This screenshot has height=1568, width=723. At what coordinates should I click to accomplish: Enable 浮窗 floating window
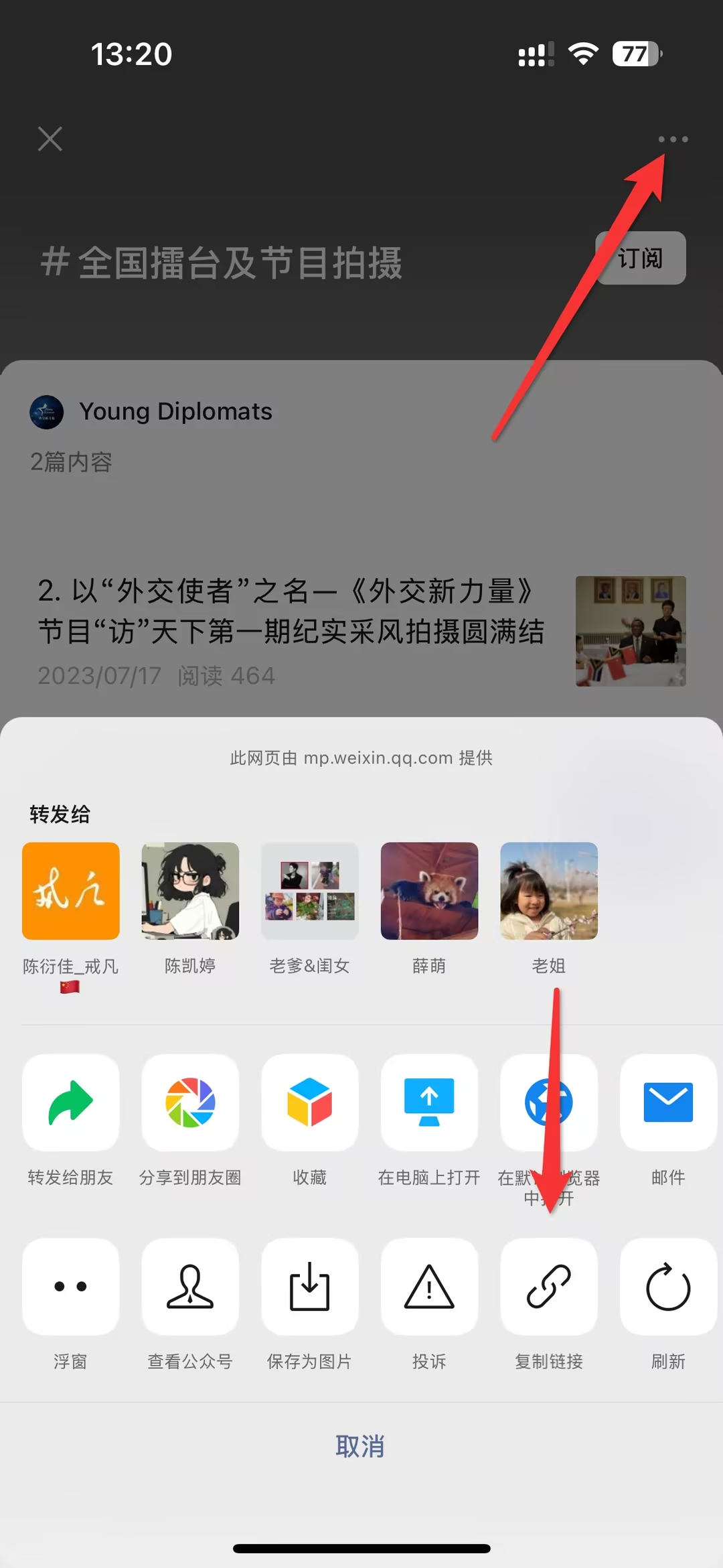pos(70,1286)
